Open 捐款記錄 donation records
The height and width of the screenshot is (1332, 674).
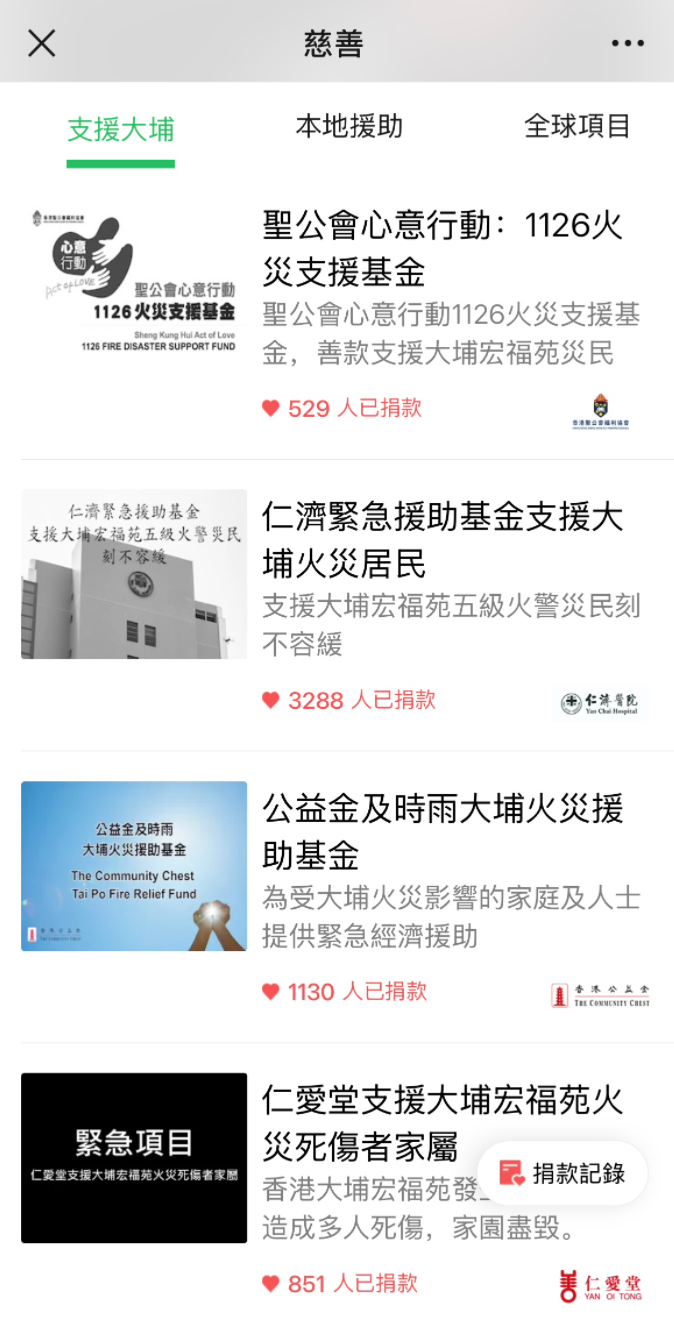[563, 1173]
